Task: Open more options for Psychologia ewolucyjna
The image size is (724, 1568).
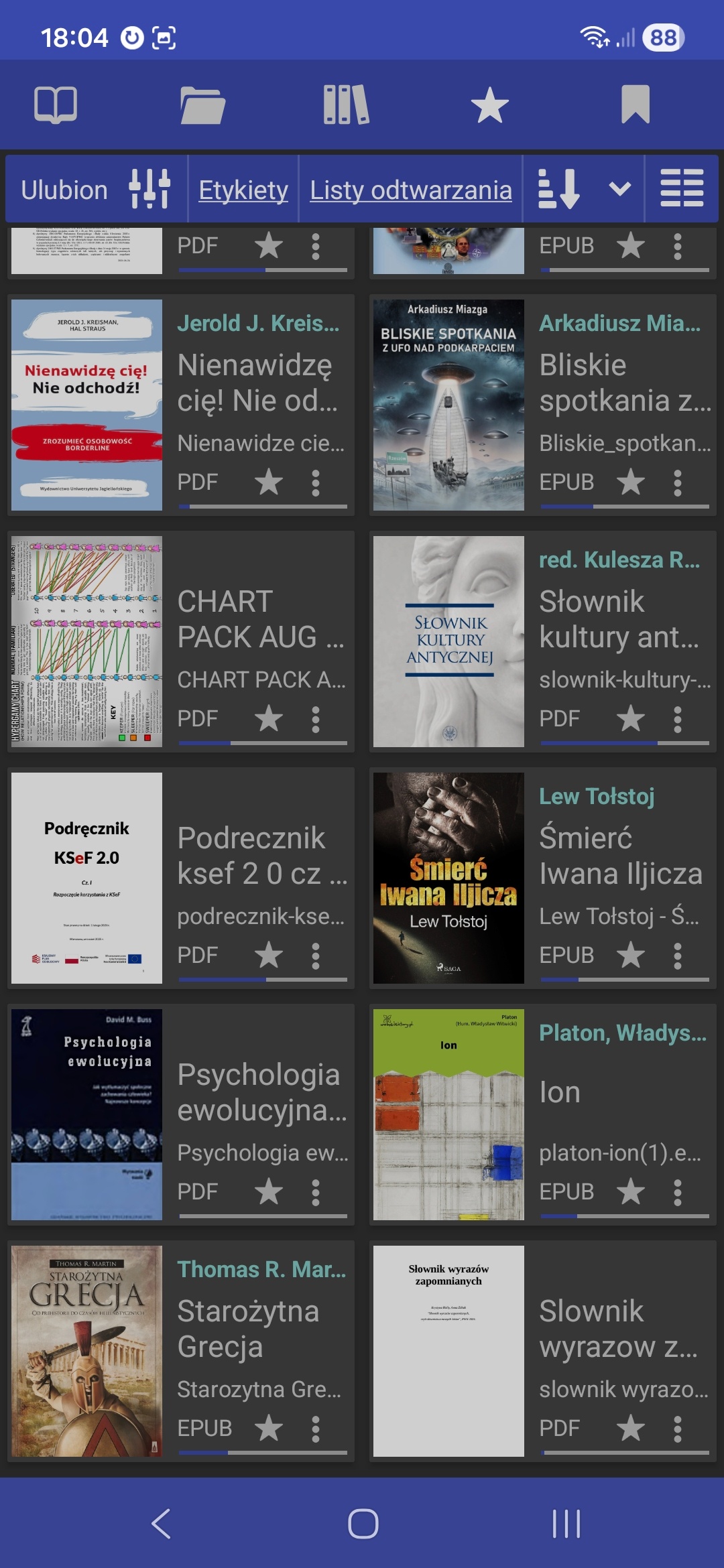Action: pyautogui.click(x=316, y=1191)
